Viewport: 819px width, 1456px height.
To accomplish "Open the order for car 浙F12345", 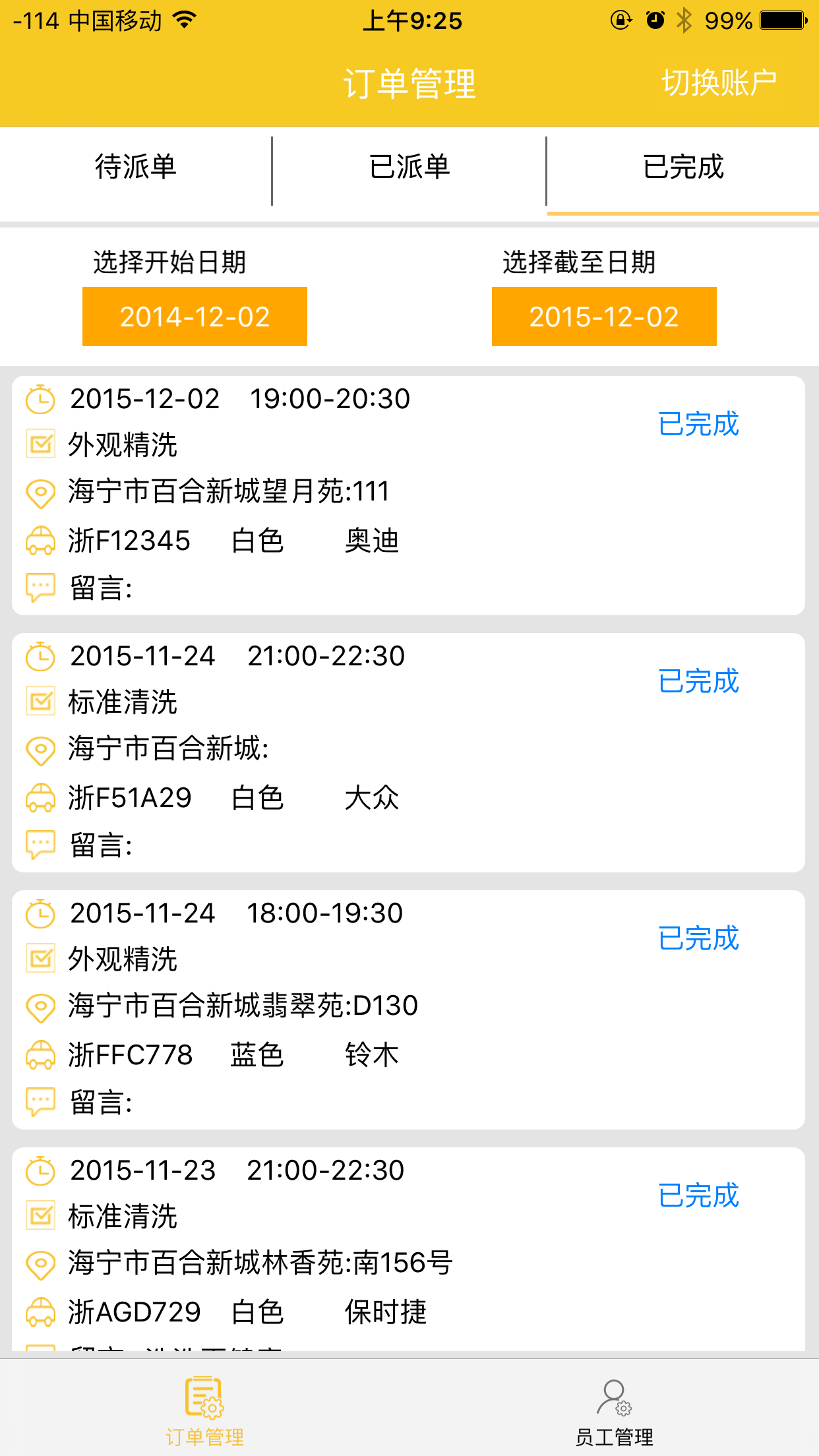I will 408,495.
